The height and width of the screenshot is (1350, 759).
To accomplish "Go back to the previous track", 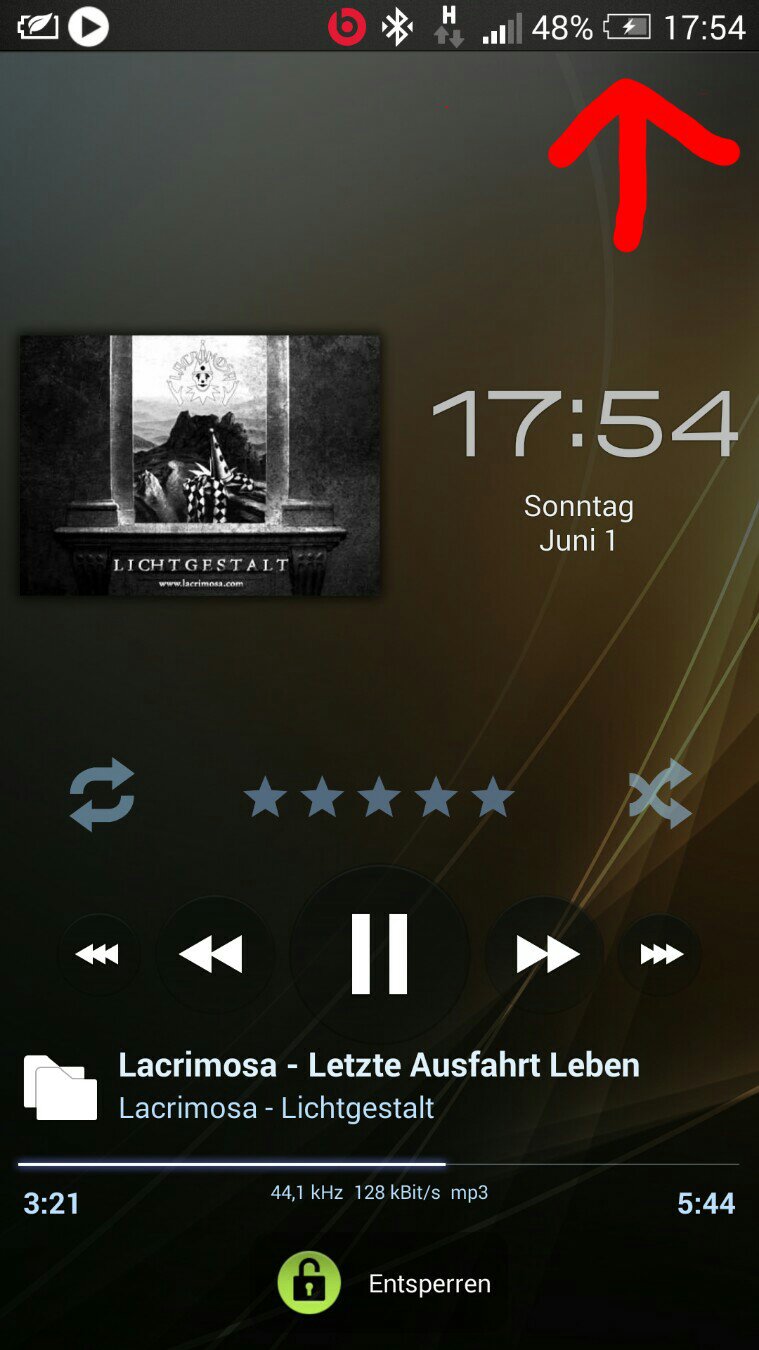I will point(212,955).
